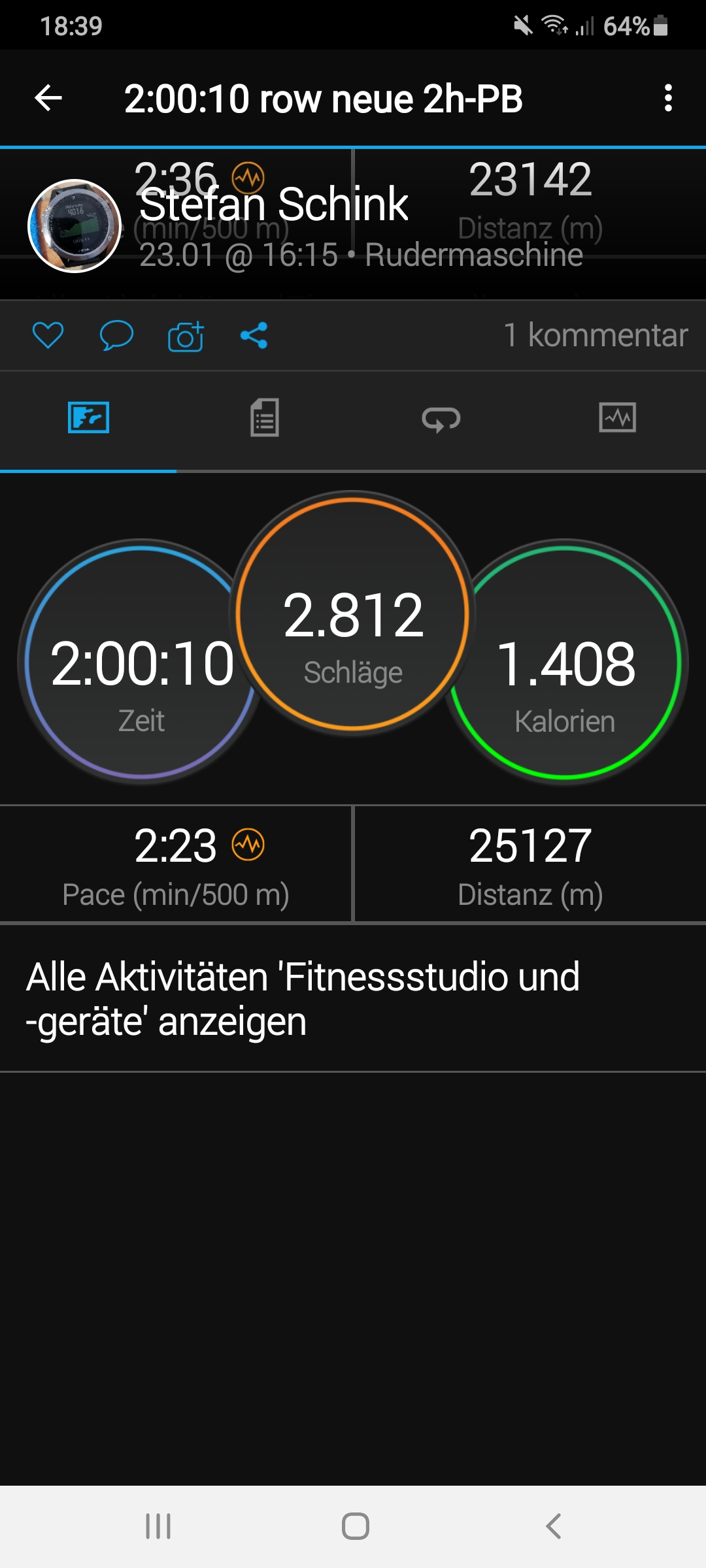Share this rowing activity
706x1568 pixels.
coord(254,336)
